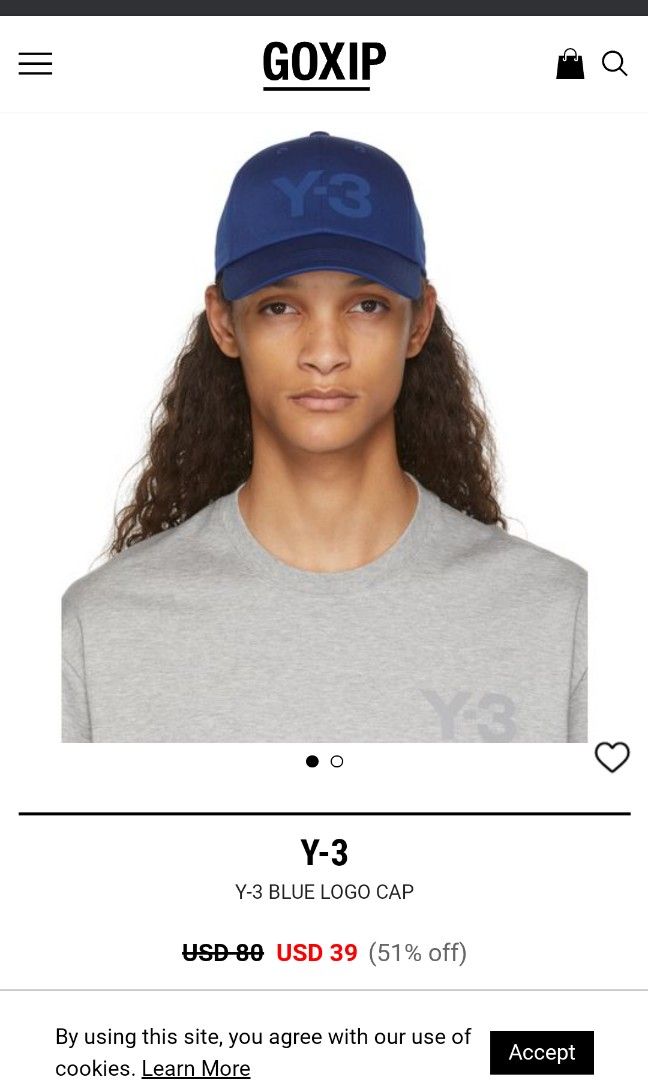Open the hamburger menu
The height and width of the screenshot is (1080, 648).
[x=35, y=63]
